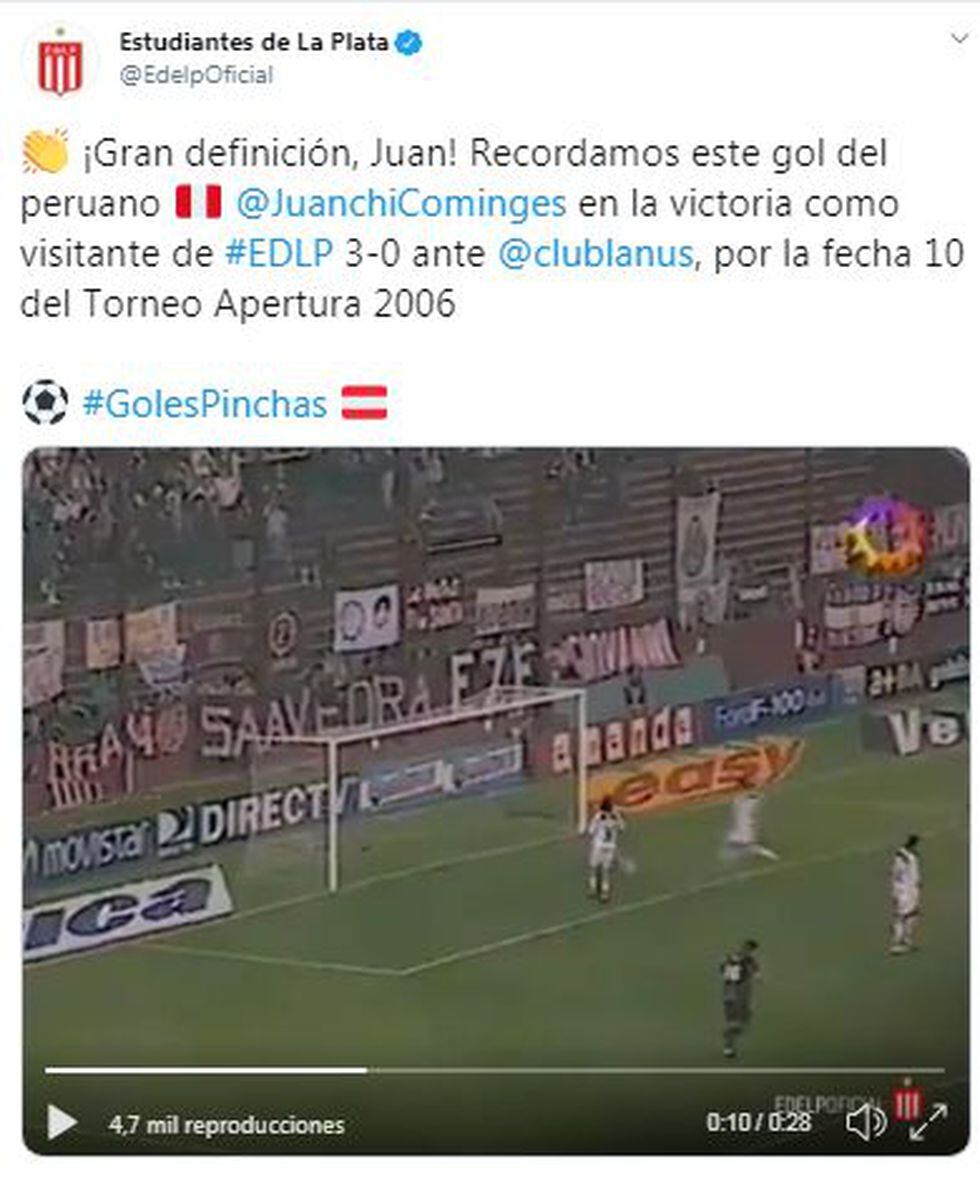Open Estudiantes de La Plata profile avatar
This screenshot has width=980, height=1181.
click(60, 62)
